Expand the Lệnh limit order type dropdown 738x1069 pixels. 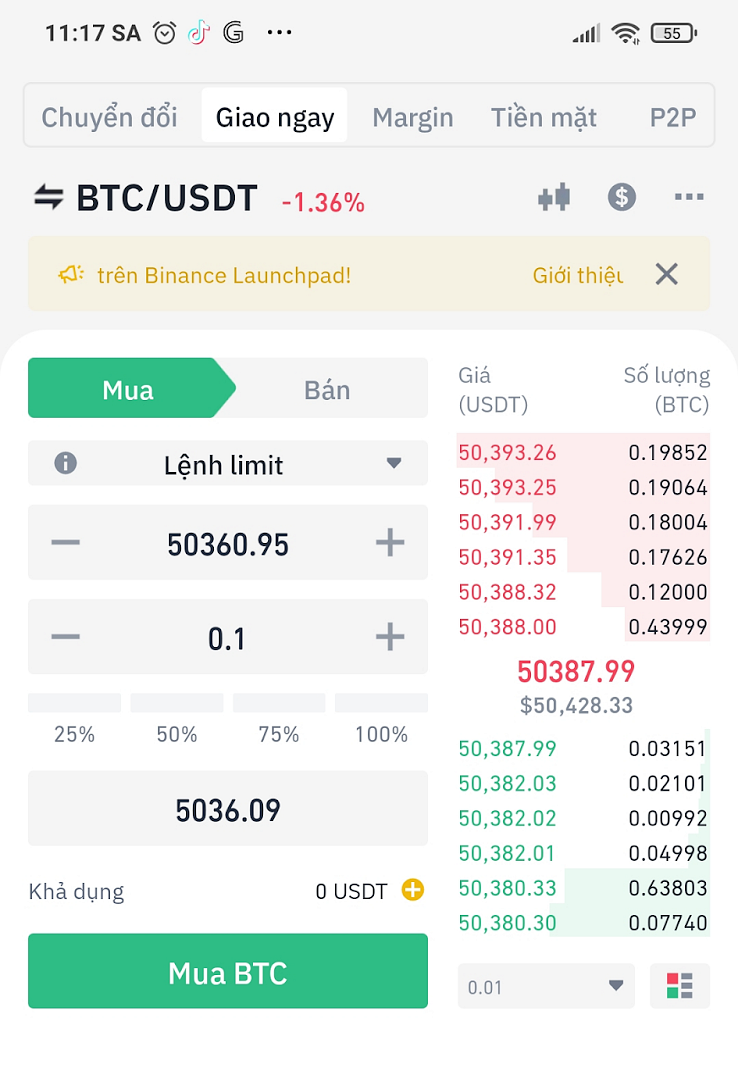pyautogui.click(x=228, y=464)
